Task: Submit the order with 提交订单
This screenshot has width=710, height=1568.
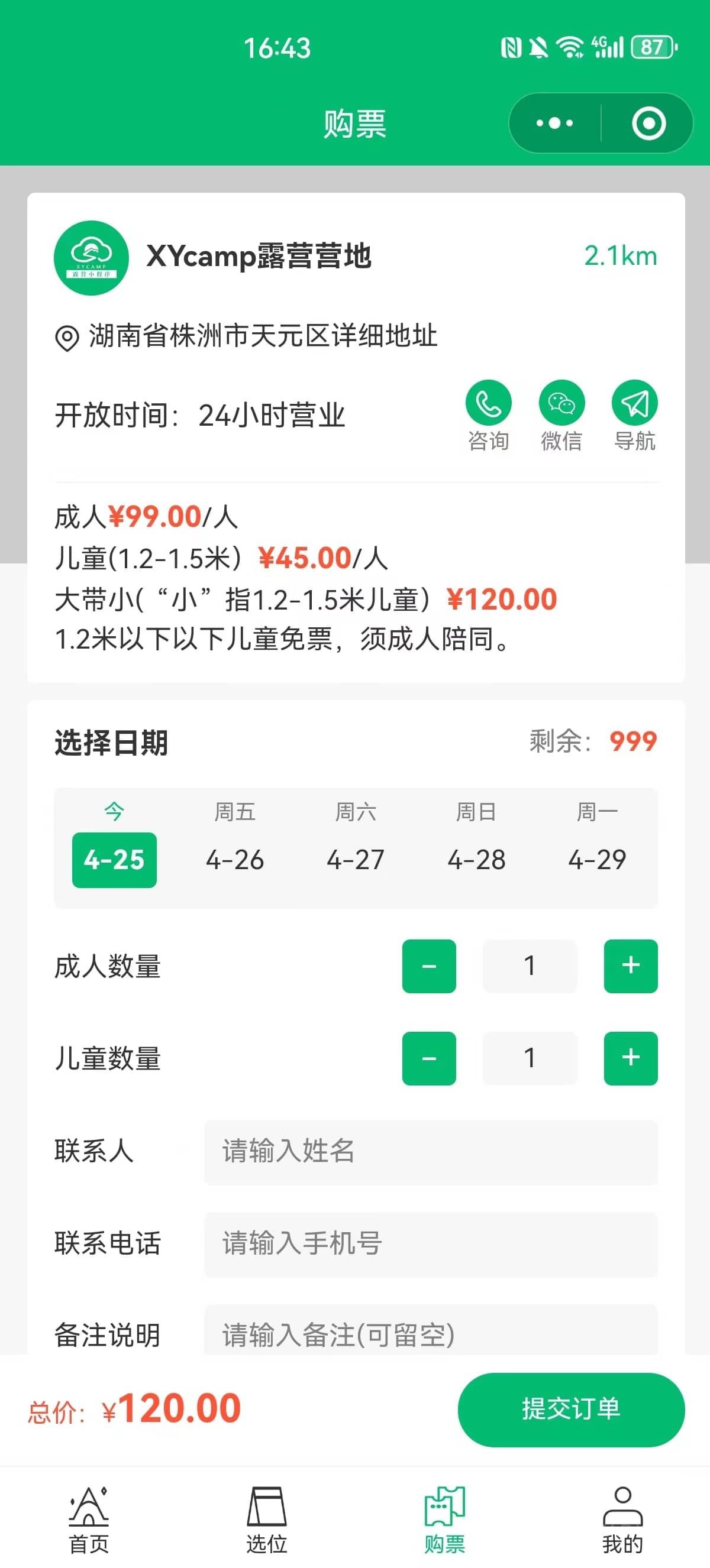Action: [x=570, y=1409]
